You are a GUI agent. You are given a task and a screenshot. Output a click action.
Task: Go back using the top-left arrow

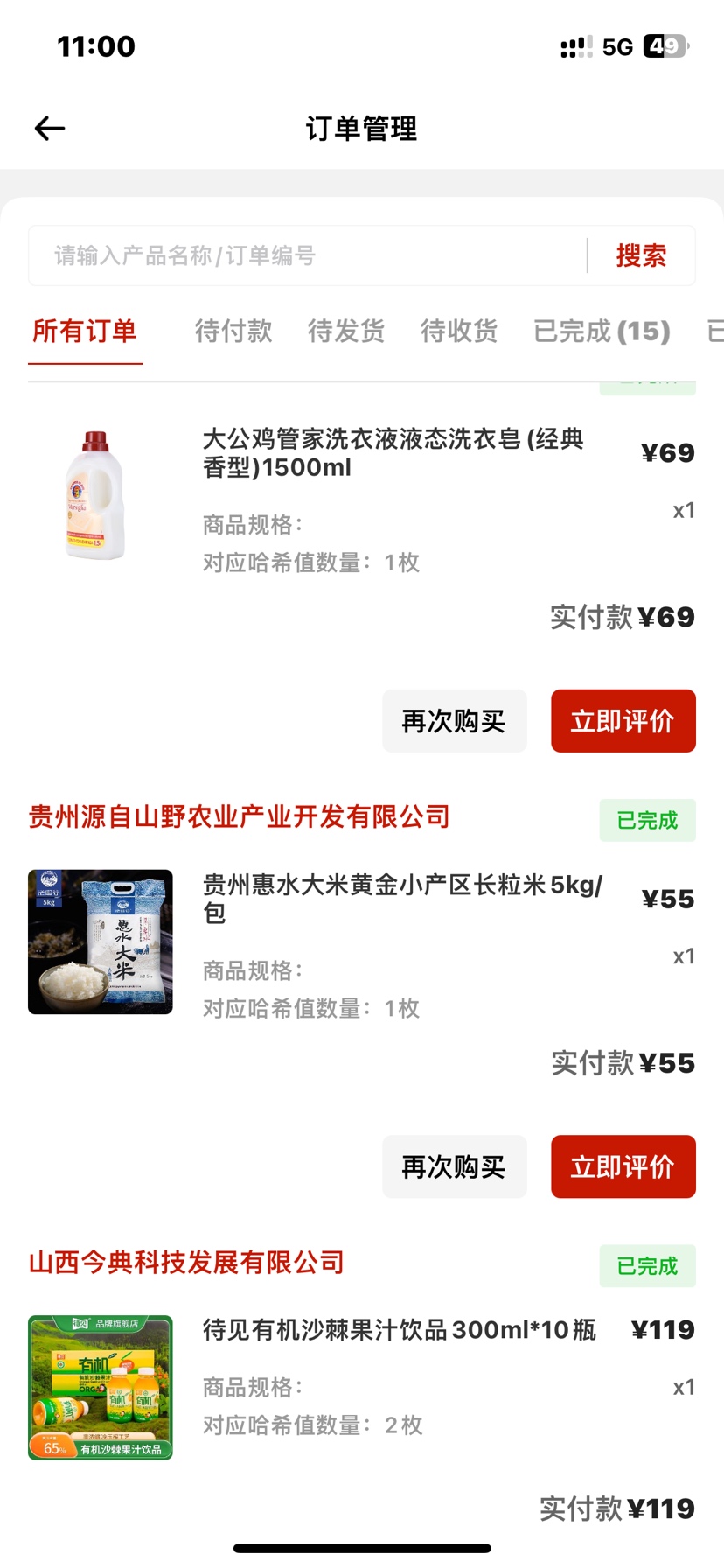(x=50, y=129)
